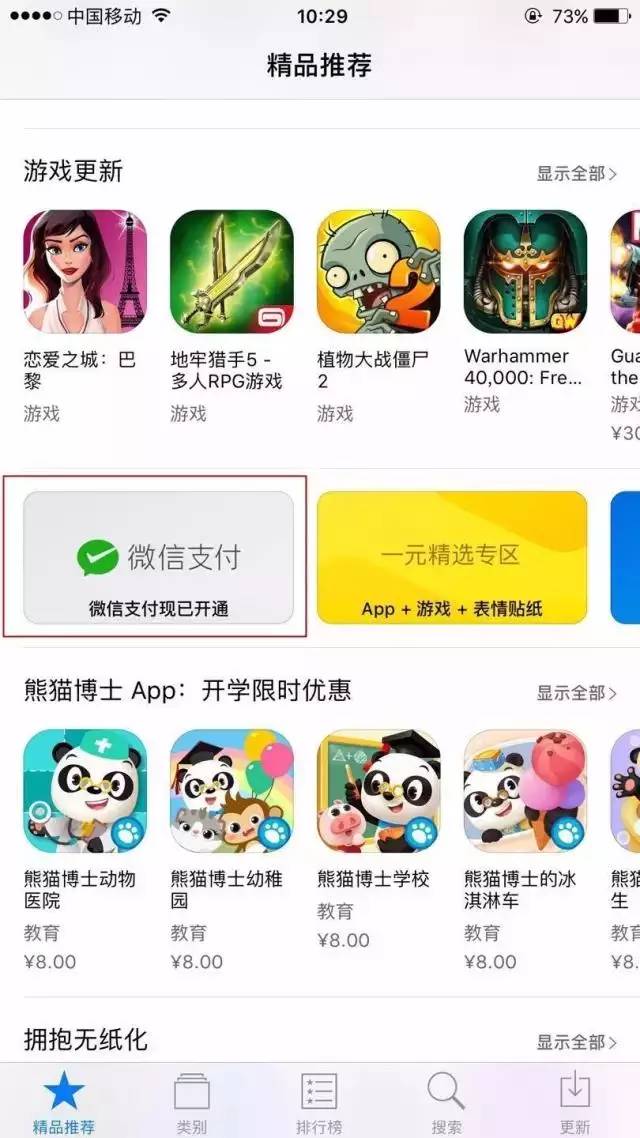Show all 熊猫博士 App offers
The image size is (640, 1138).
click(576, 693)
